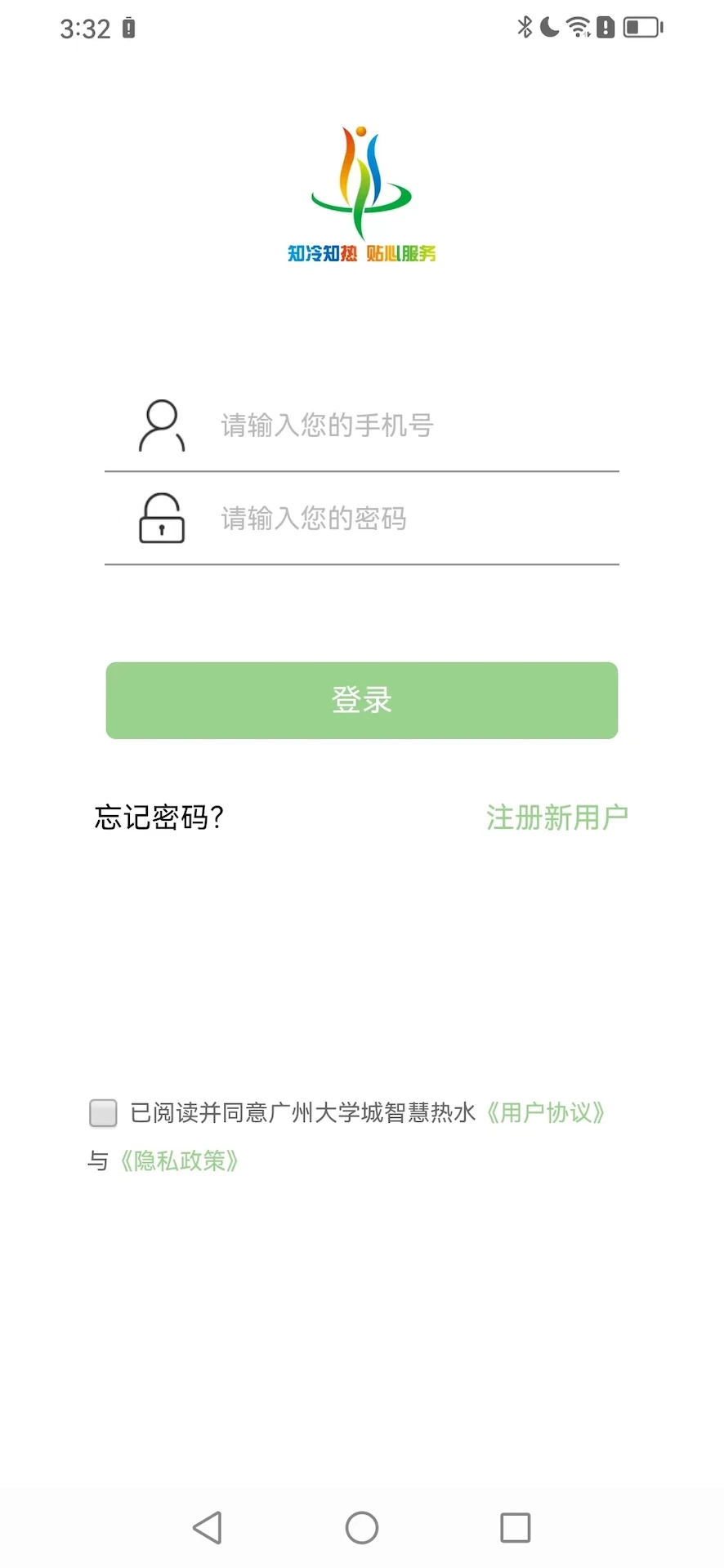
Task: Click the padlock icon beside the password field
Action: 161,518
